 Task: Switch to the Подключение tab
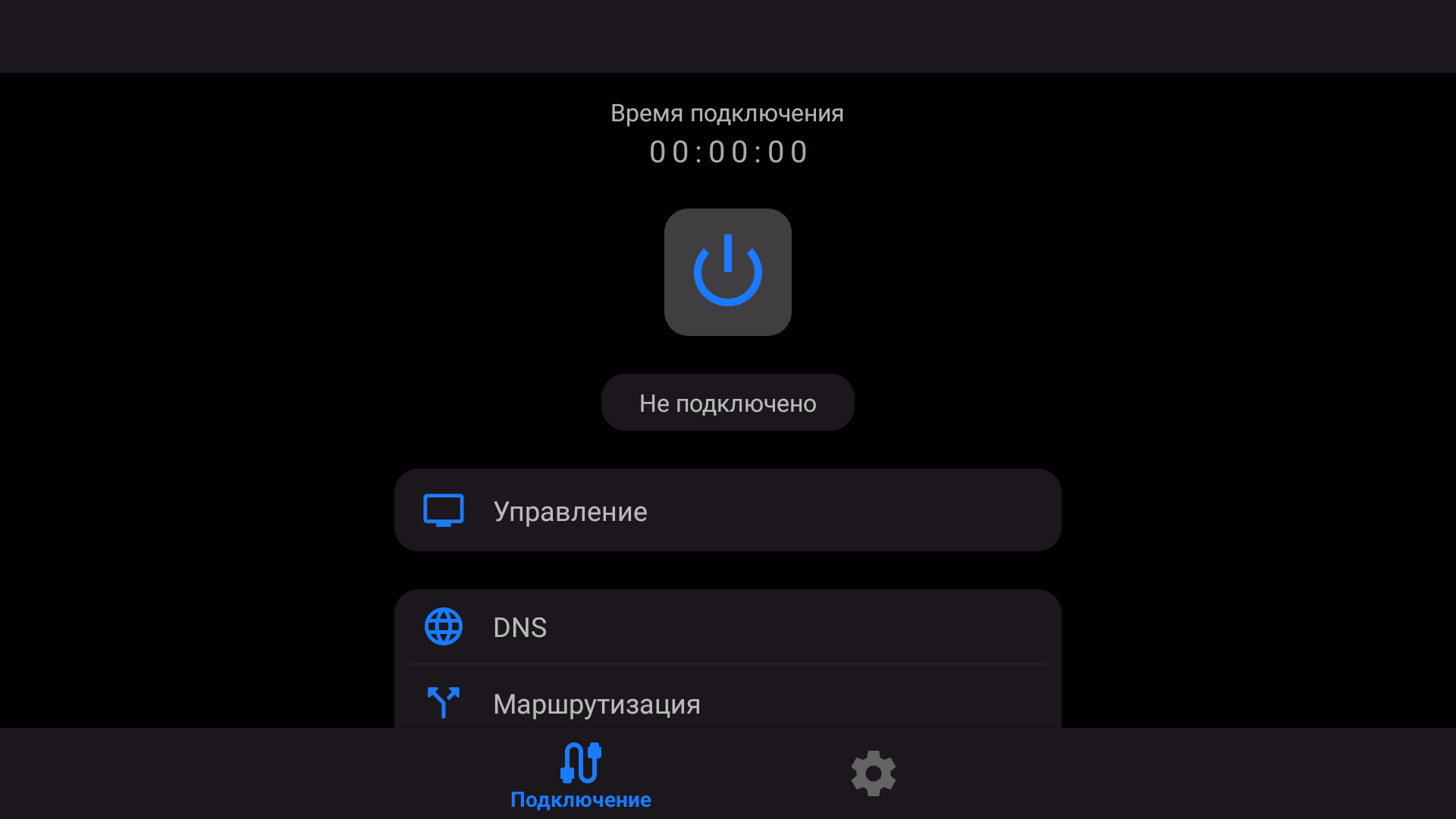pyautogui.click(x=581, y=775)
